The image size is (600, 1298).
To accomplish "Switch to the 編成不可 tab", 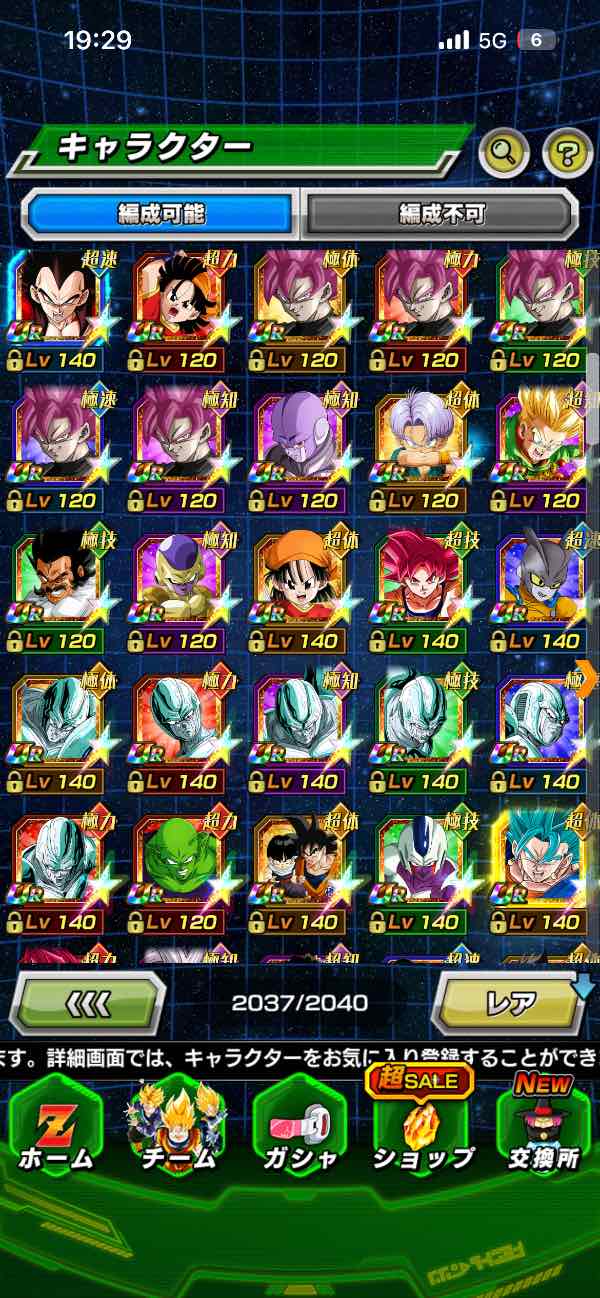I will [x=441, y=213].
